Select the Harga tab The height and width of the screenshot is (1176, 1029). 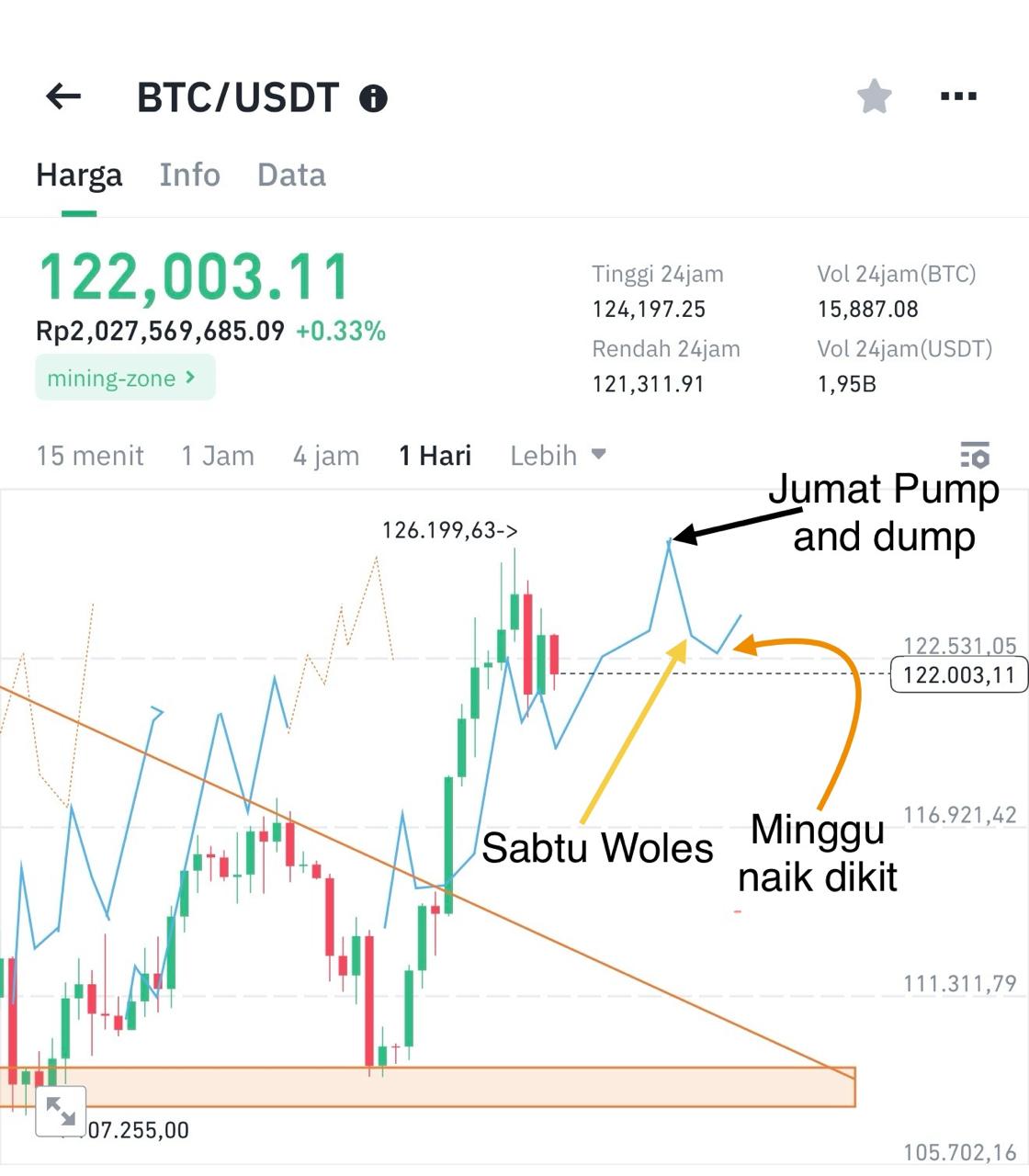(x=79, y=175)
